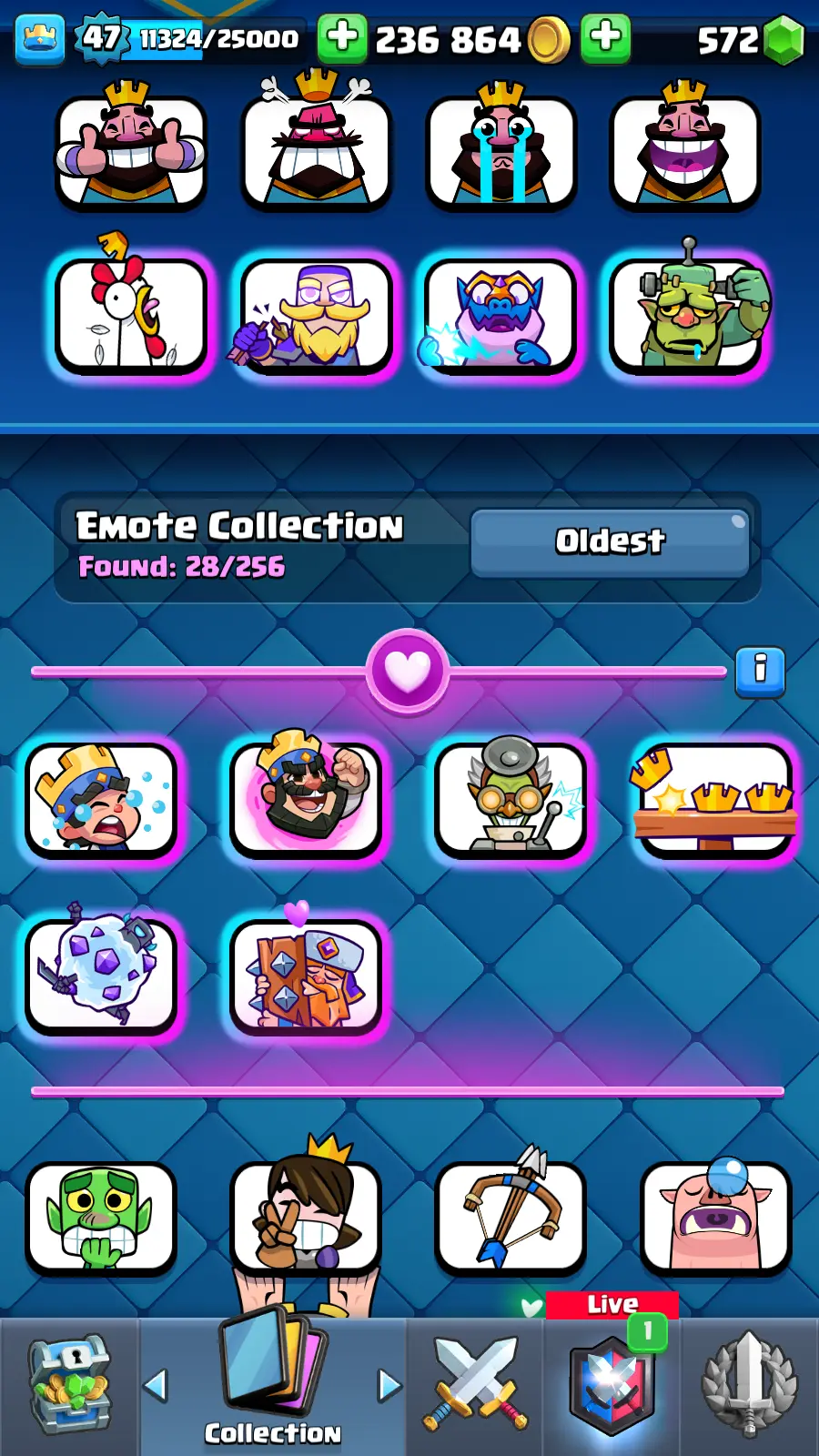
Task: Open the events laurel sword tab
Action: pos(749,1385)
